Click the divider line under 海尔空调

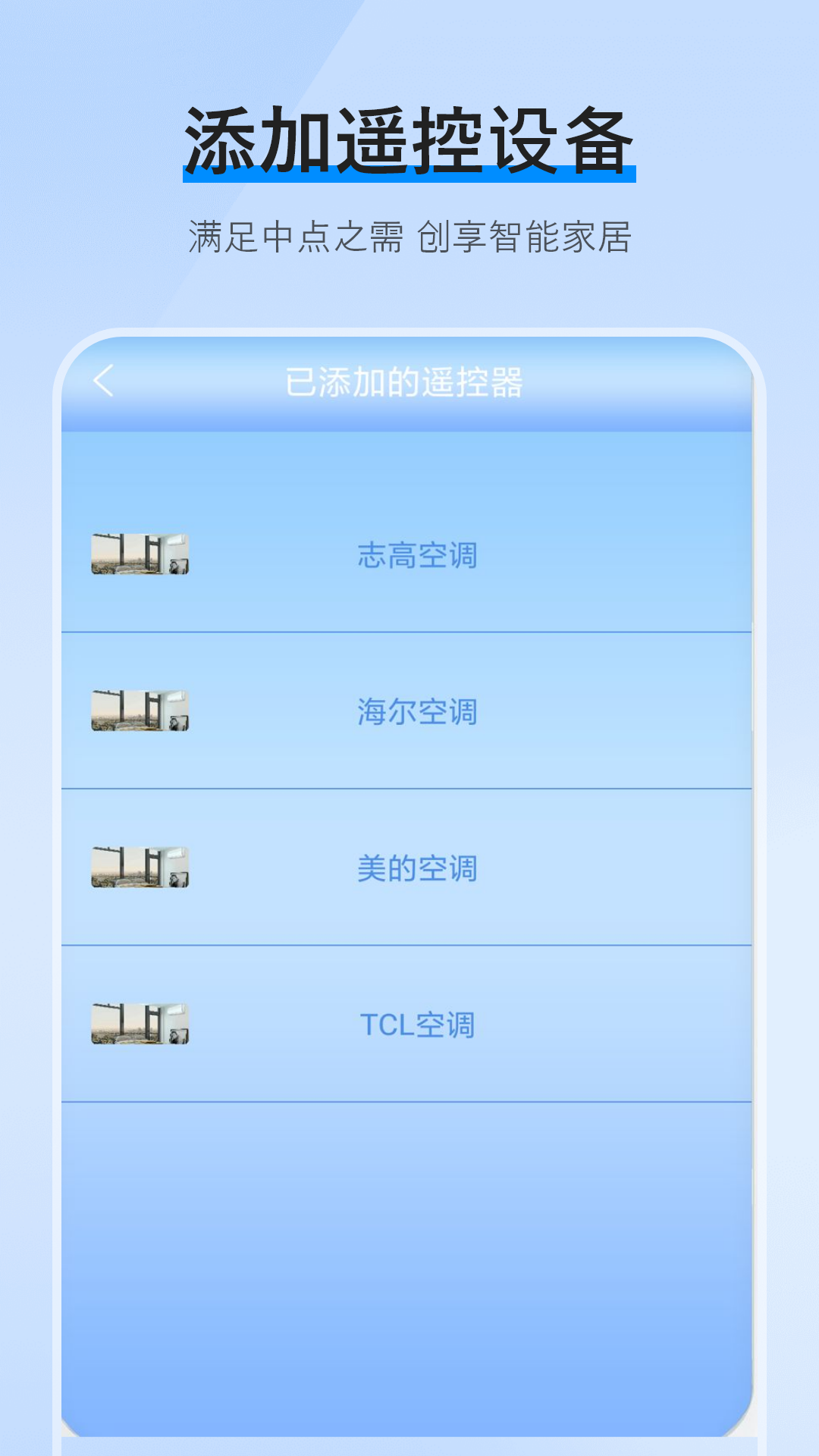point(409,789)
